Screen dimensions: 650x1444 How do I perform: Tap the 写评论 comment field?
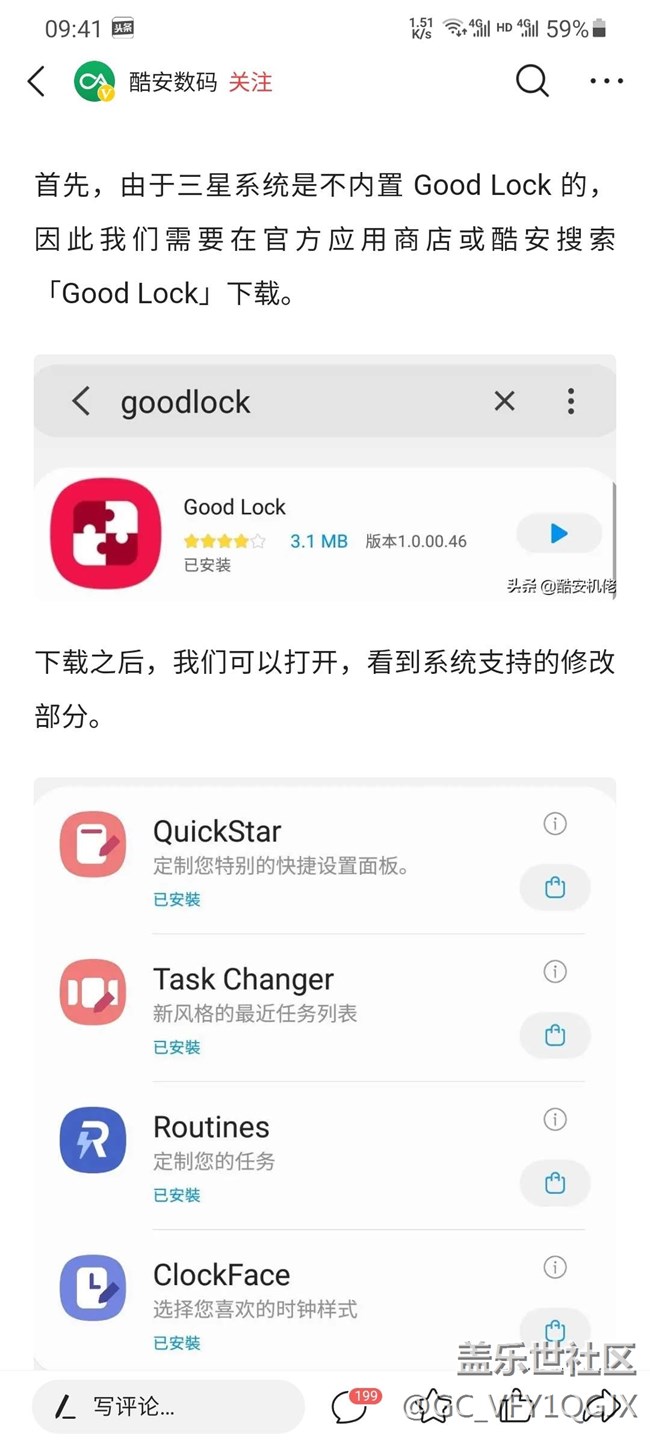[168, 1407]
